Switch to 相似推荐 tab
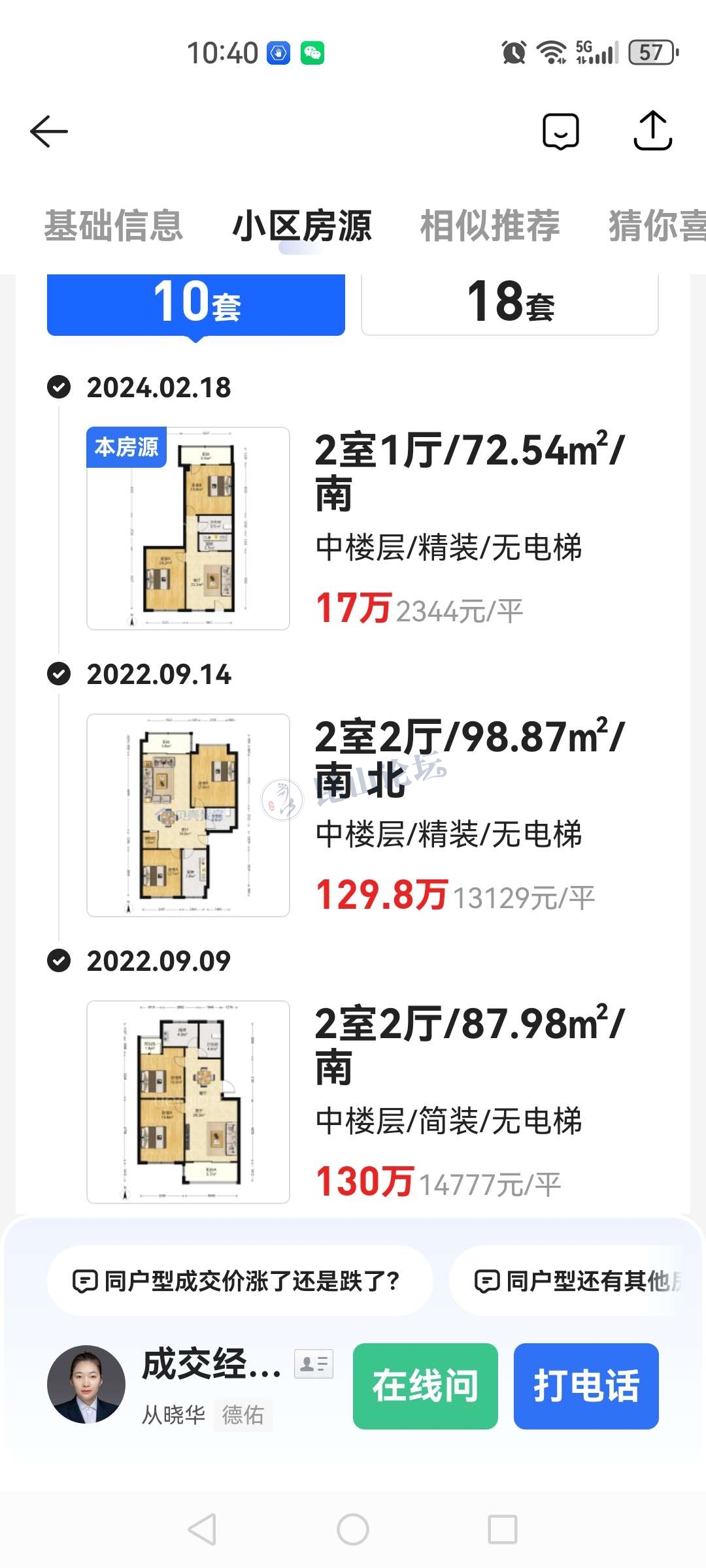This screenshot has height=1568, width=706. [x=490, y=226]
